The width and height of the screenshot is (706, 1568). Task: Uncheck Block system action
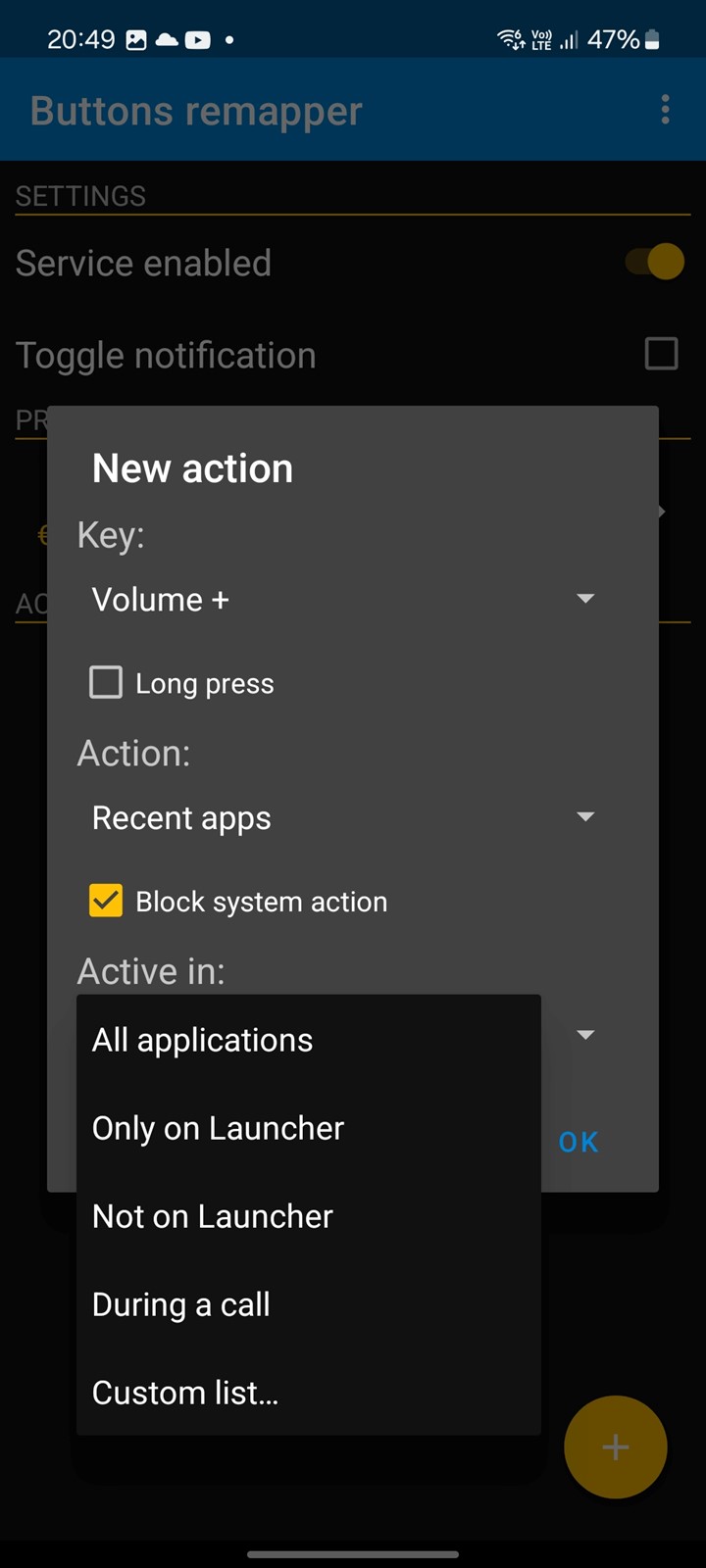(x=106, y=901)
